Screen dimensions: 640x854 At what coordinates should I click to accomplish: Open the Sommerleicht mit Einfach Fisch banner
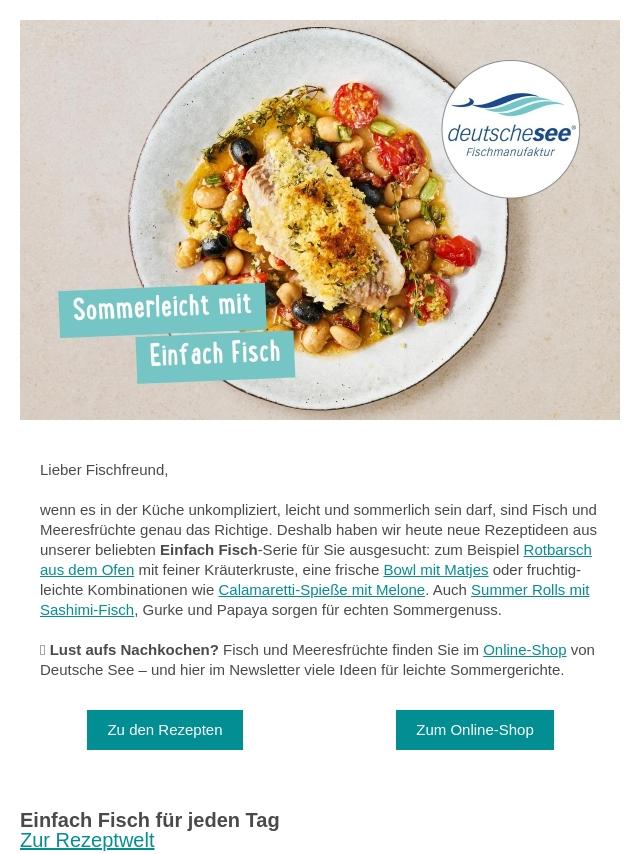pos(320,220)
